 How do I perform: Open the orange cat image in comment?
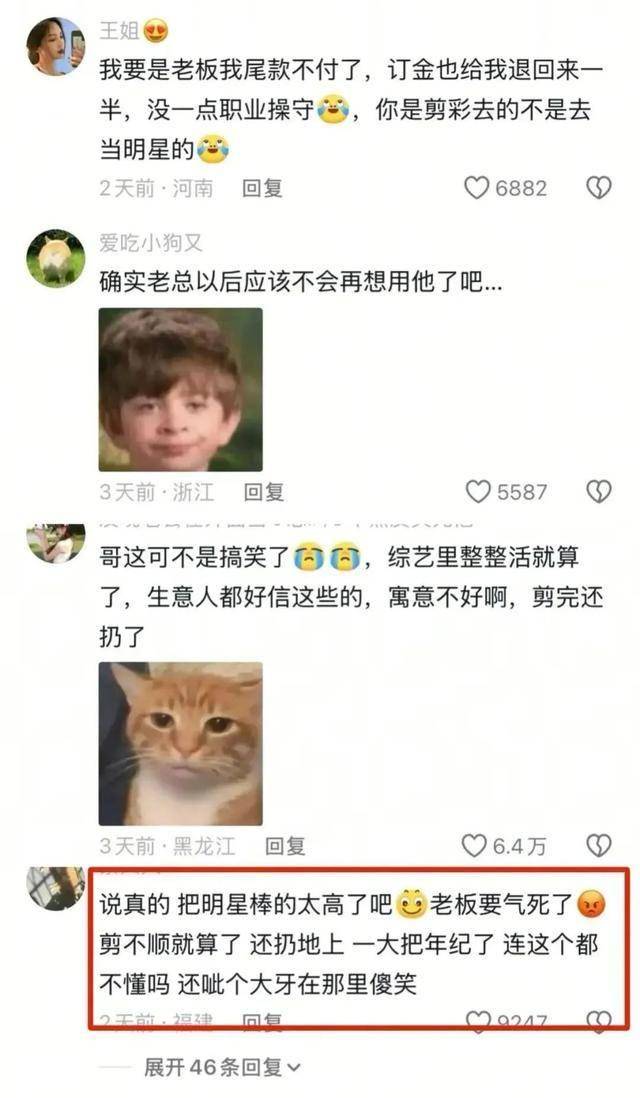tap(180, 743)
